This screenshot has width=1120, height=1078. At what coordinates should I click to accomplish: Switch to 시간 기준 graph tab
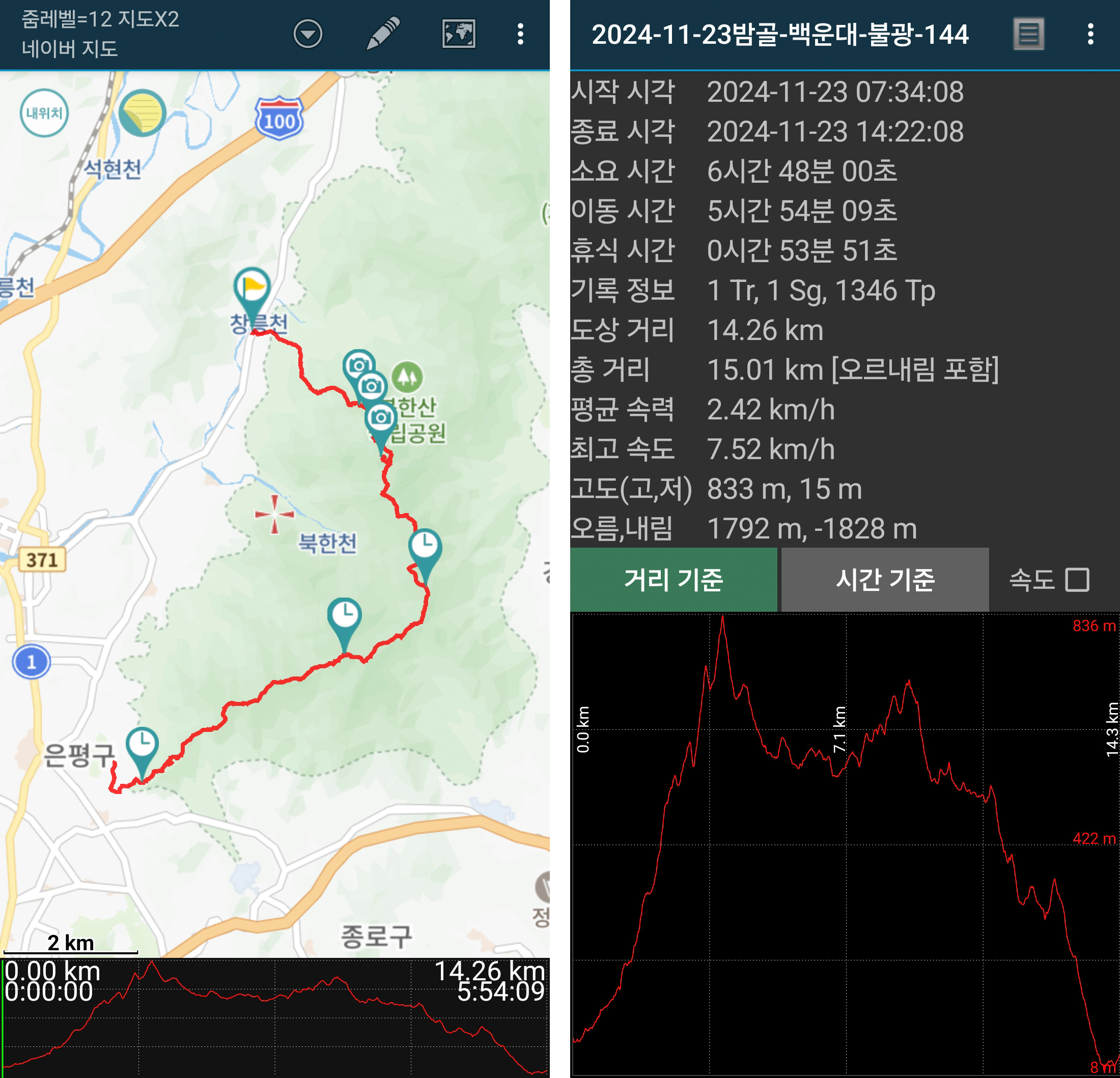[884, 580]
